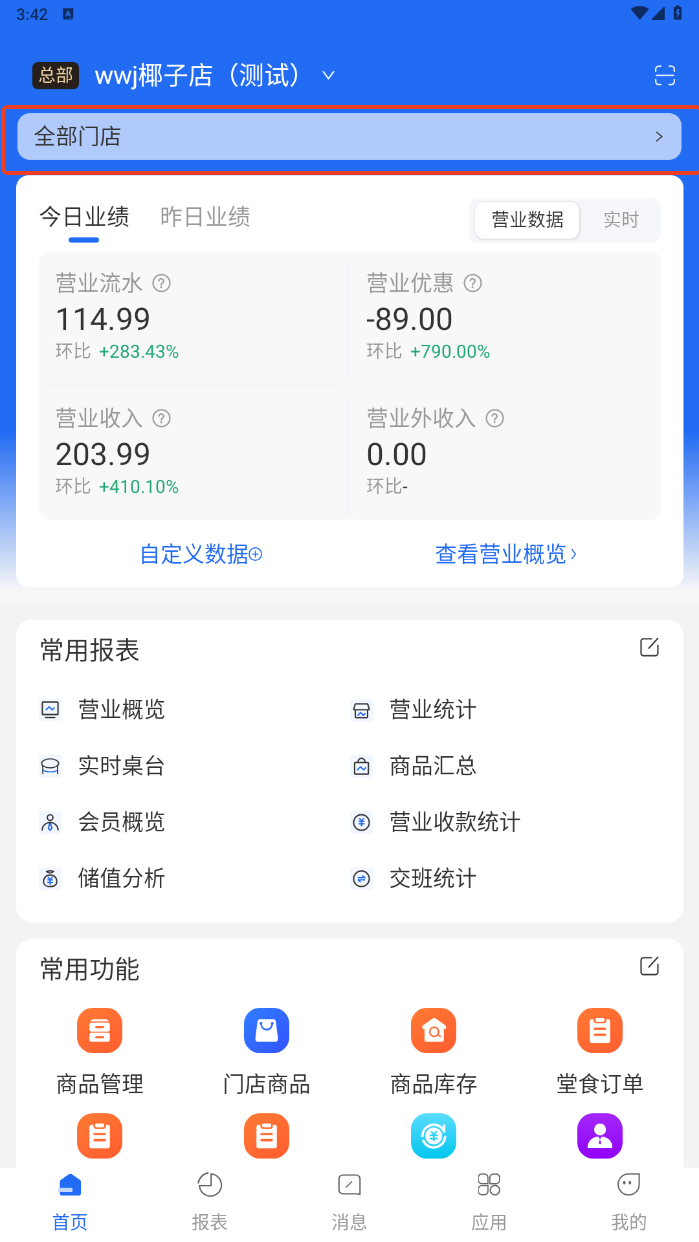Open the scan icon in header
699x1242 pixels.
tap(665, 76)
